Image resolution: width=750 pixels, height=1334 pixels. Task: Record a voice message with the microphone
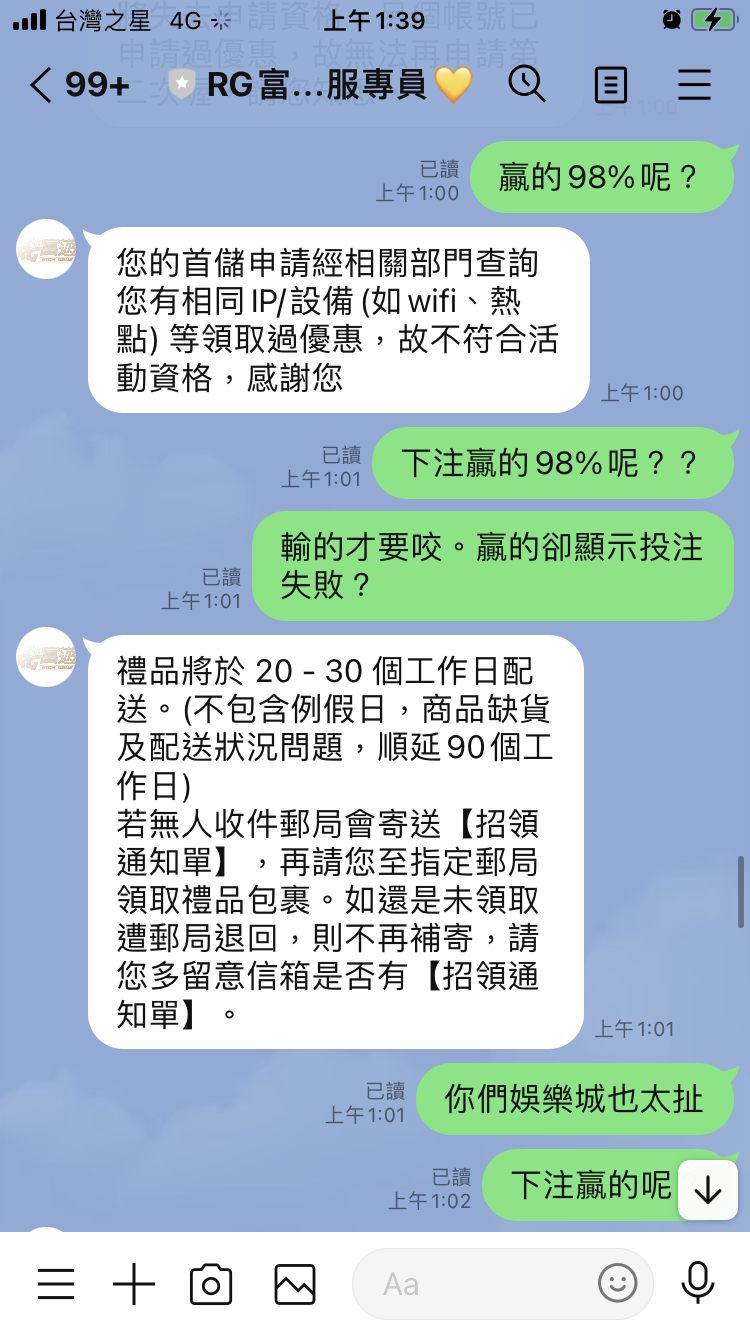pyautogui.click(x=698, y=1284)
